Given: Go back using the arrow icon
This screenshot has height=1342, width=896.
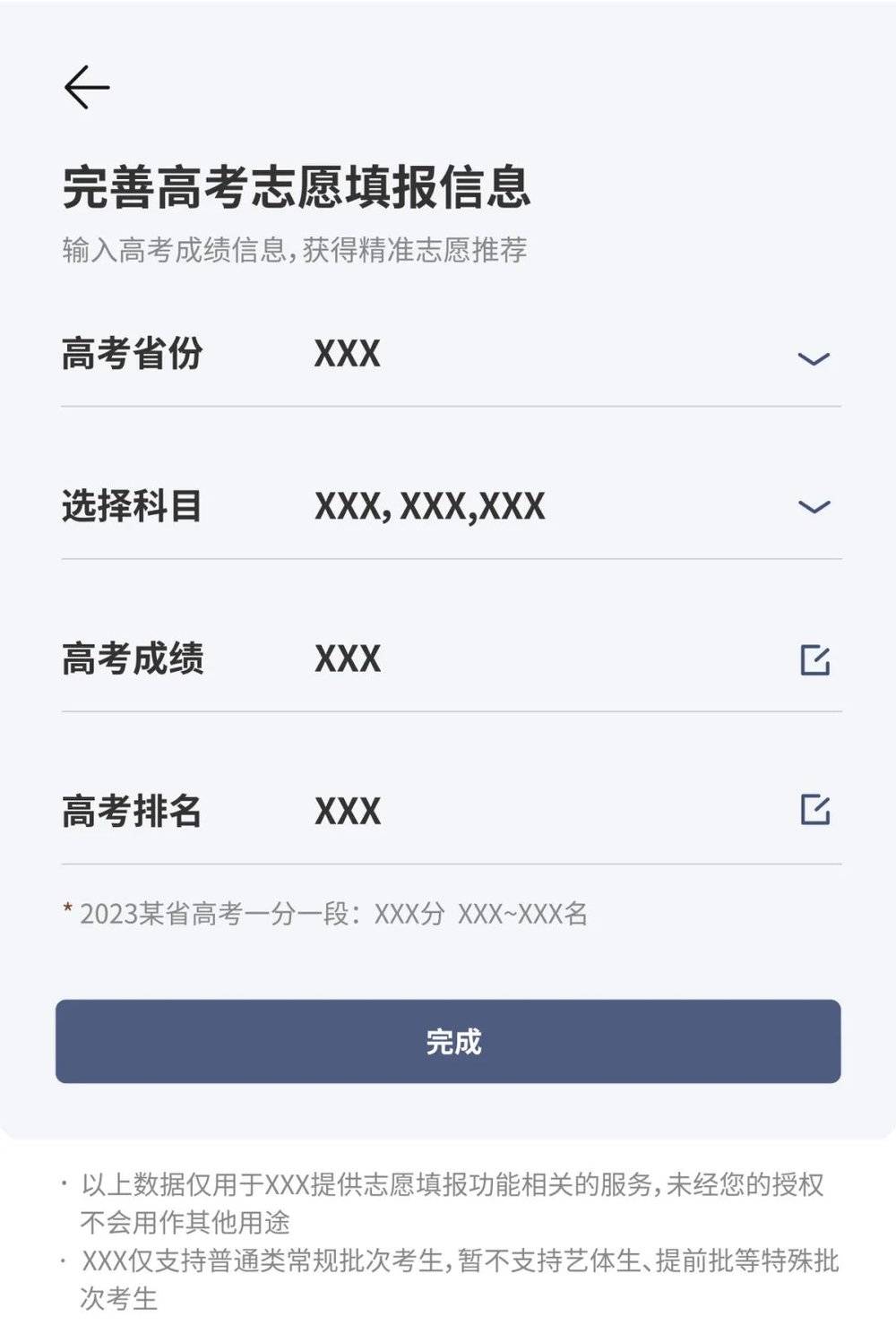Looking at the screenshot, I should pyautogui.click(x=87, y=87).
